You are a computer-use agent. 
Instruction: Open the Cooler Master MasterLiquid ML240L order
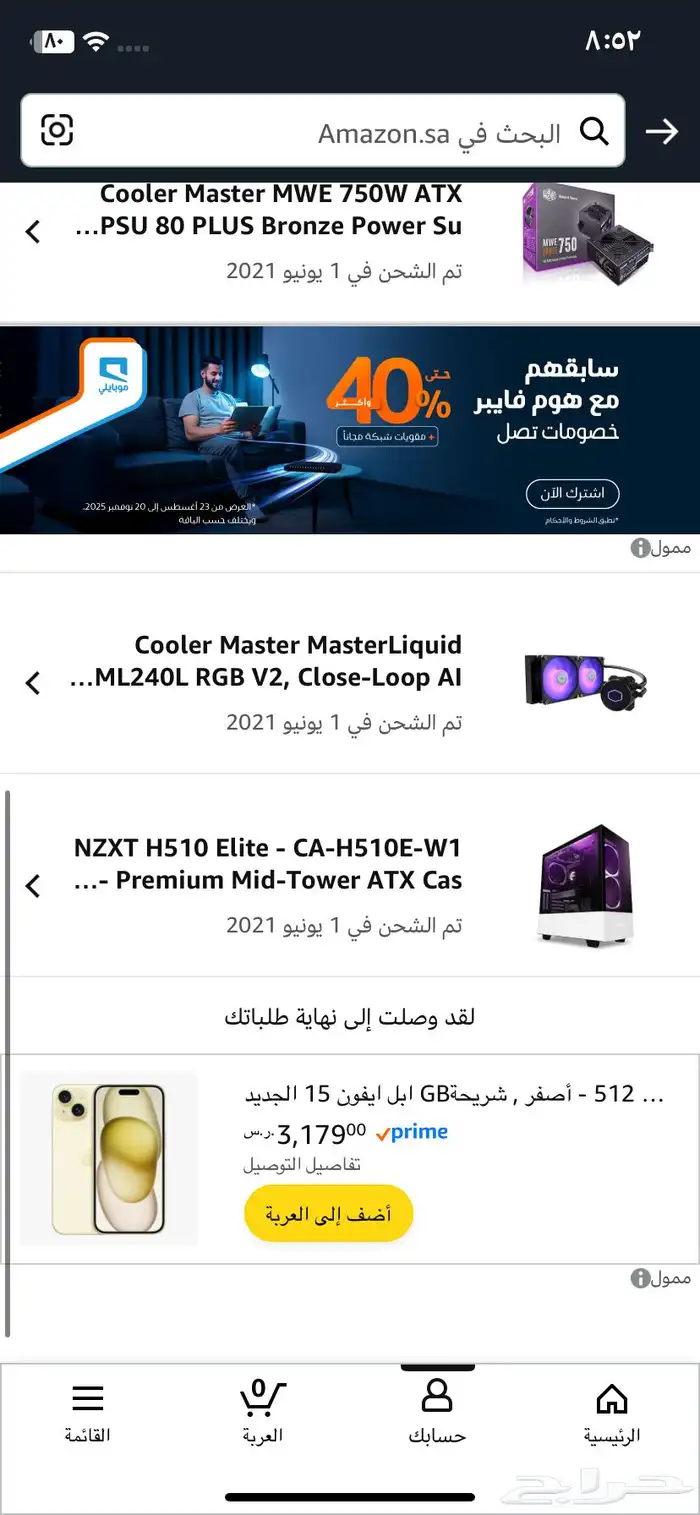[300, 682]
